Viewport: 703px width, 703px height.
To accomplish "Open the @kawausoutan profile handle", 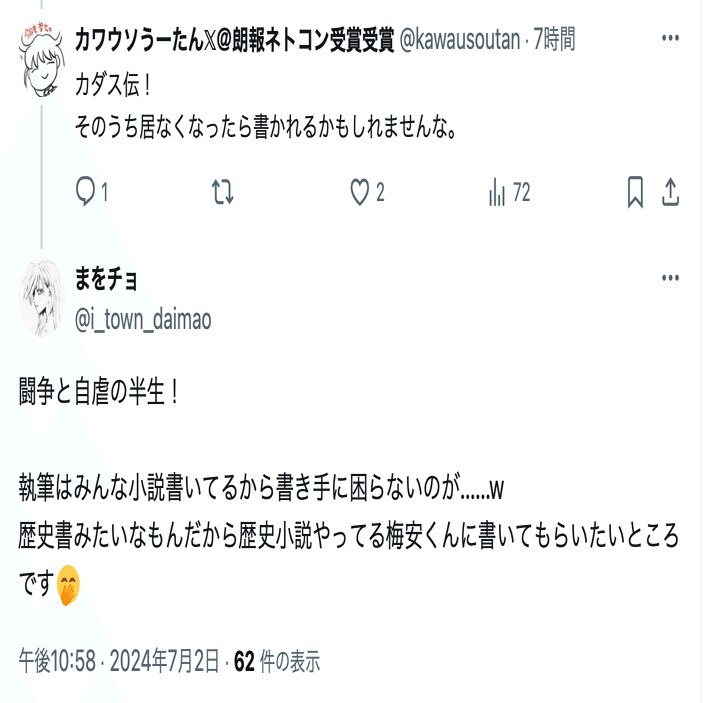I will click(x=460, y=40).
